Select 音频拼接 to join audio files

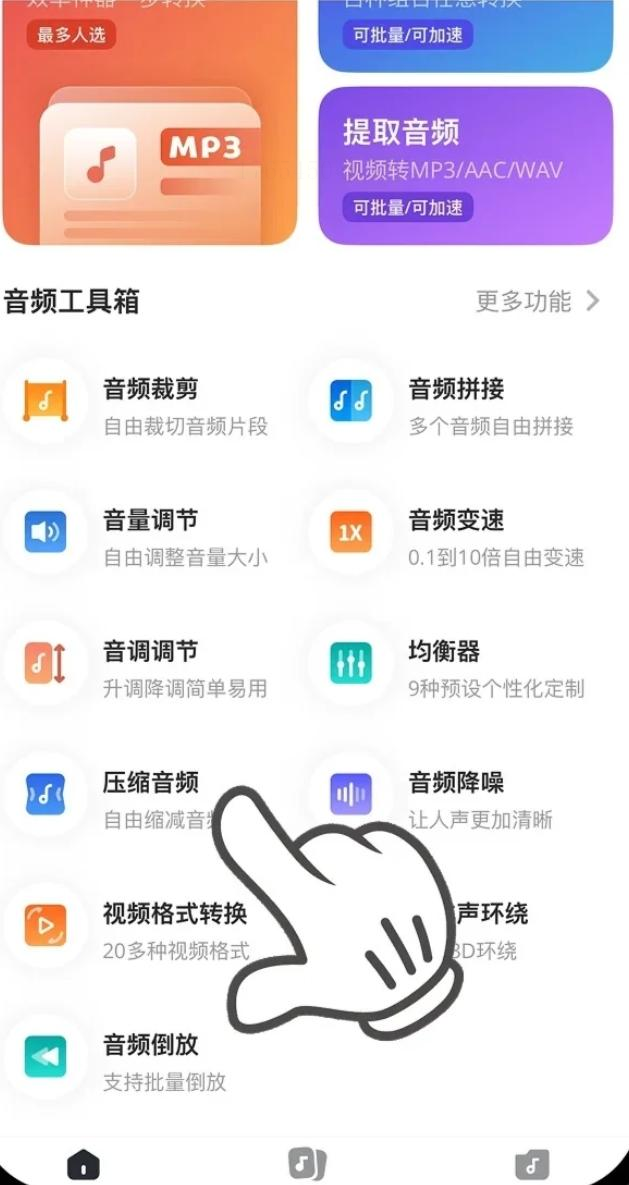[455, 406]
